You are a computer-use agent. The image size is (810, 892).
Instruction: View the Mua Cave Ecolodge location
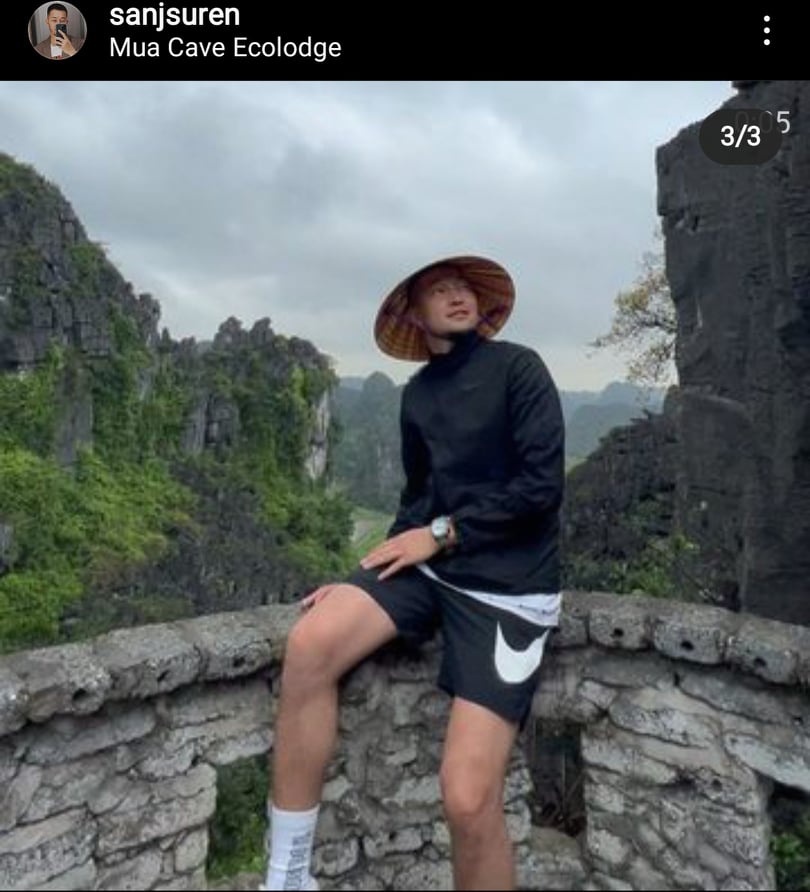click(225, 48)
